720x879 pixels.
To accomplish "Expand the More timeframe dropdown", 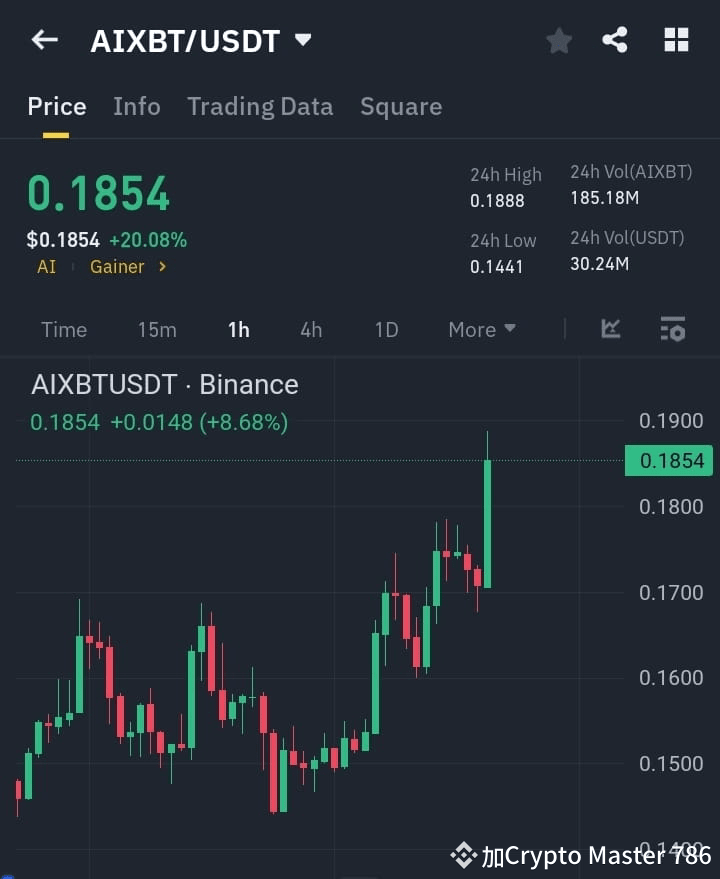I will pyautogui.click(x=481, y=329).
